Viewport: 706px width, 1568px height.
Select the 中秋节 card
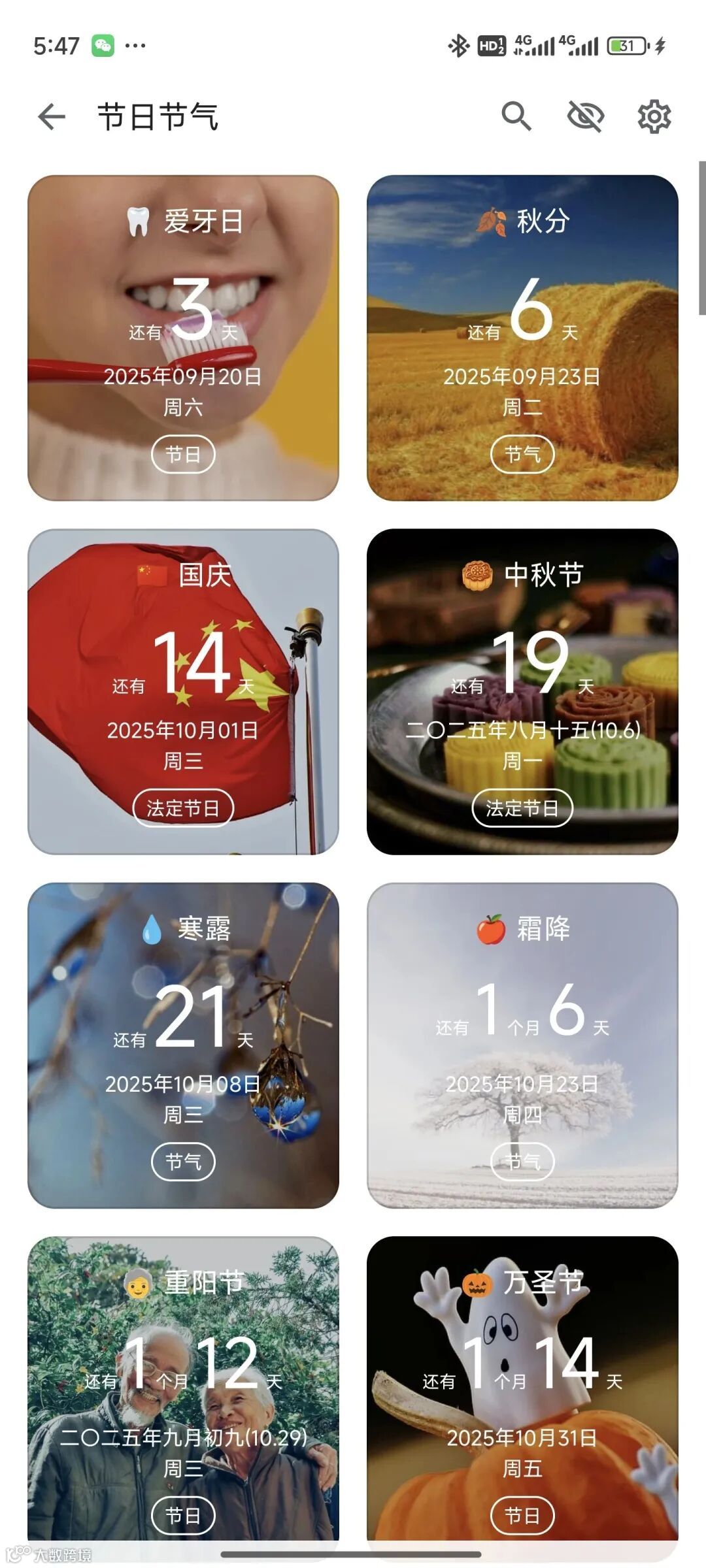[522, 691]
